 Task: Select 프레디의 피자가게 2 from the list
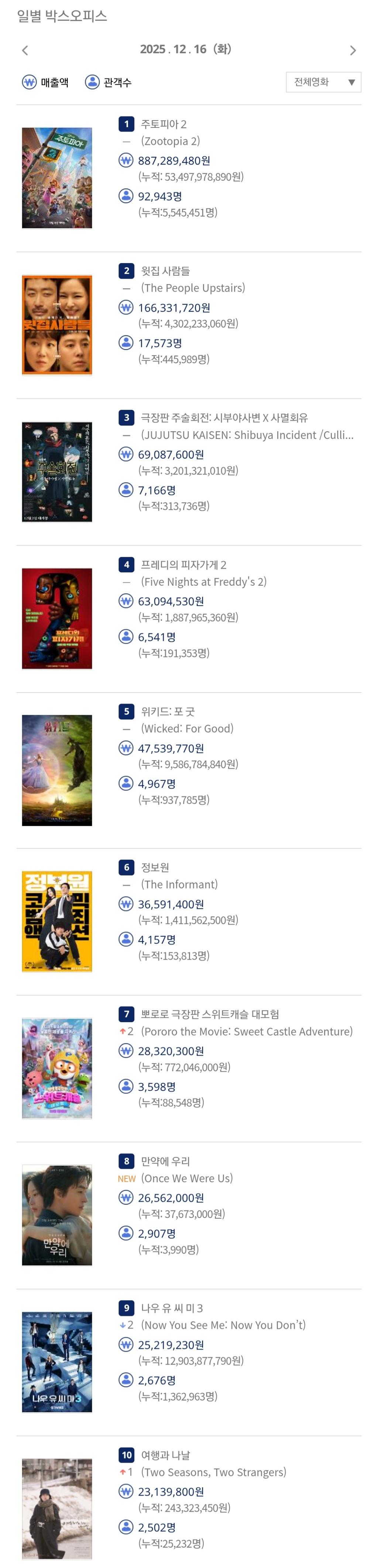point(183,565)
